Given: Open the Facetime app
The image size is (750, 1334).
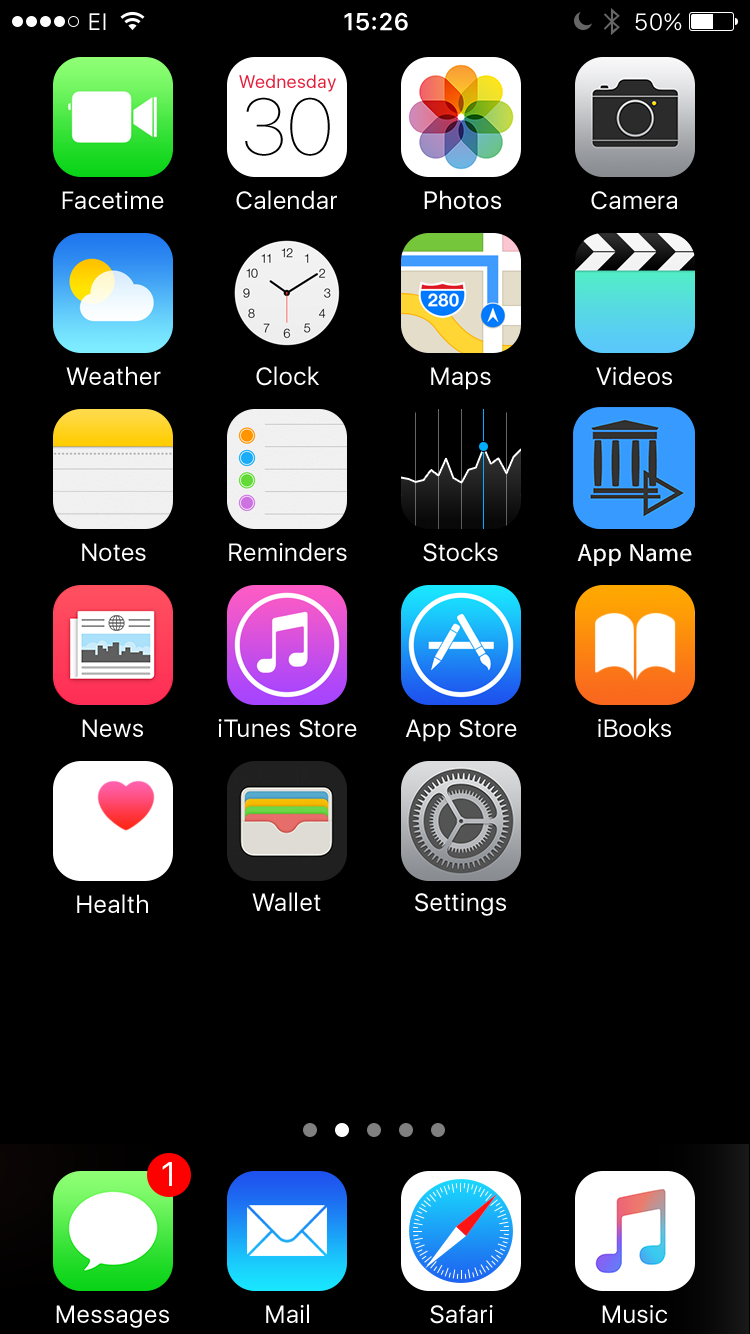Looking at the screenshot, I should (x=113, y=117).
